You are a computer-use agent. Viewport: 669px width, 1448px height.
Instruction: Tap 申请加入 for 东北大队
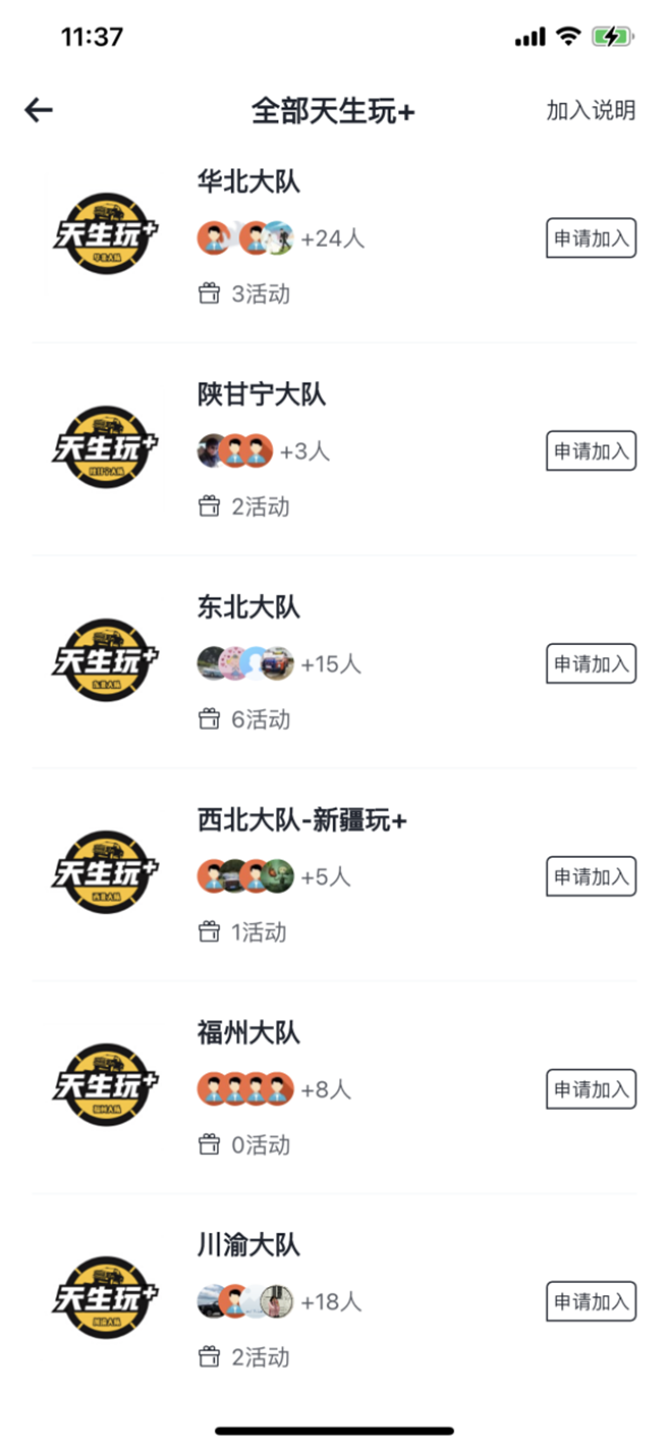(x=591, y=664)
